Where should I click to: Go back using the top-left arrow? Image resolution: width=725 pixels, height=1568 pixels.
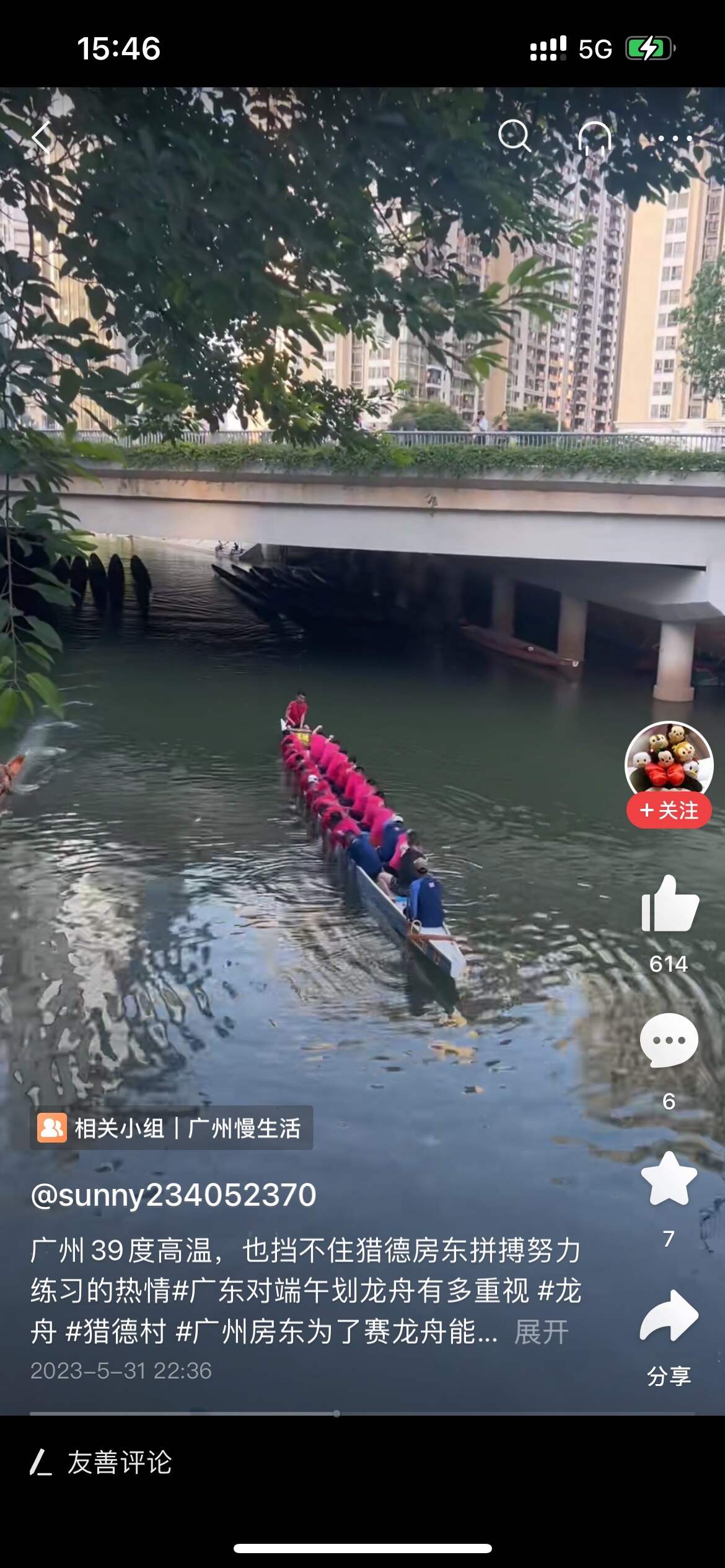42,137
